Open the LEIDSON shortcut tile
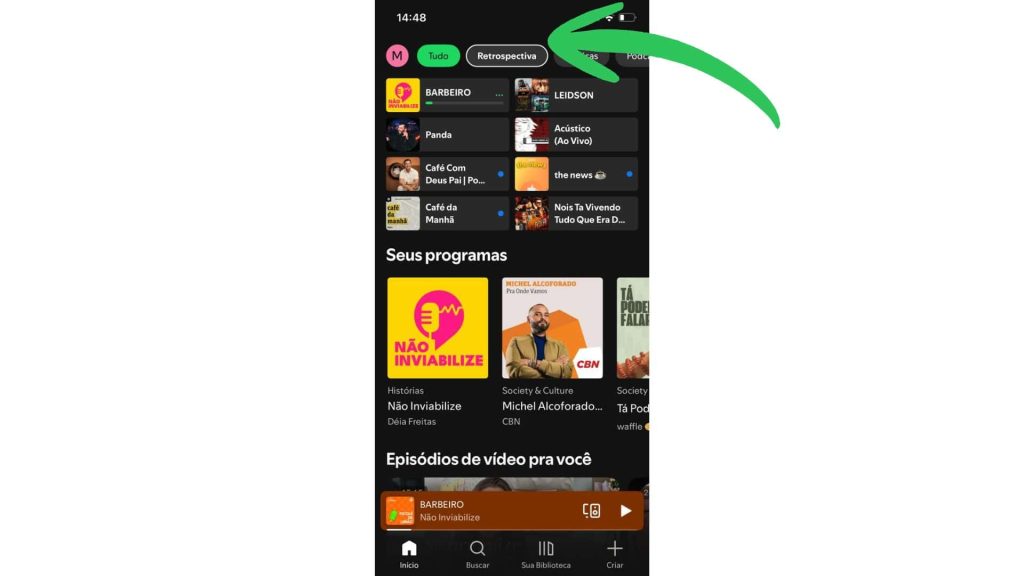This screenshot has width=1024, height=576. click(576, 95)
